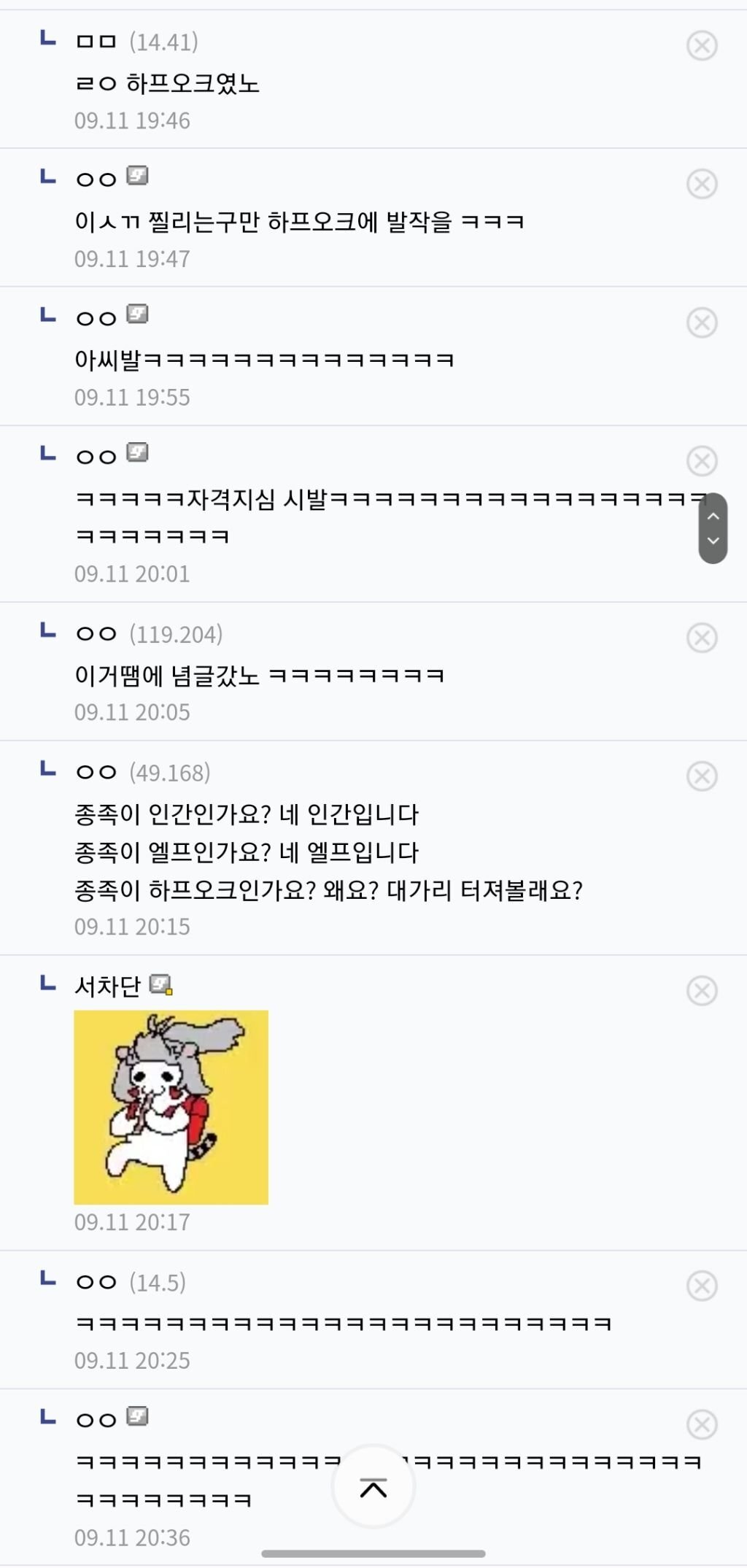The height and width of the screenshot is (1568, 747).
Task: Tap the down arrow on the scroll handle
Action: pyautogui.click(x=713, y=541)
